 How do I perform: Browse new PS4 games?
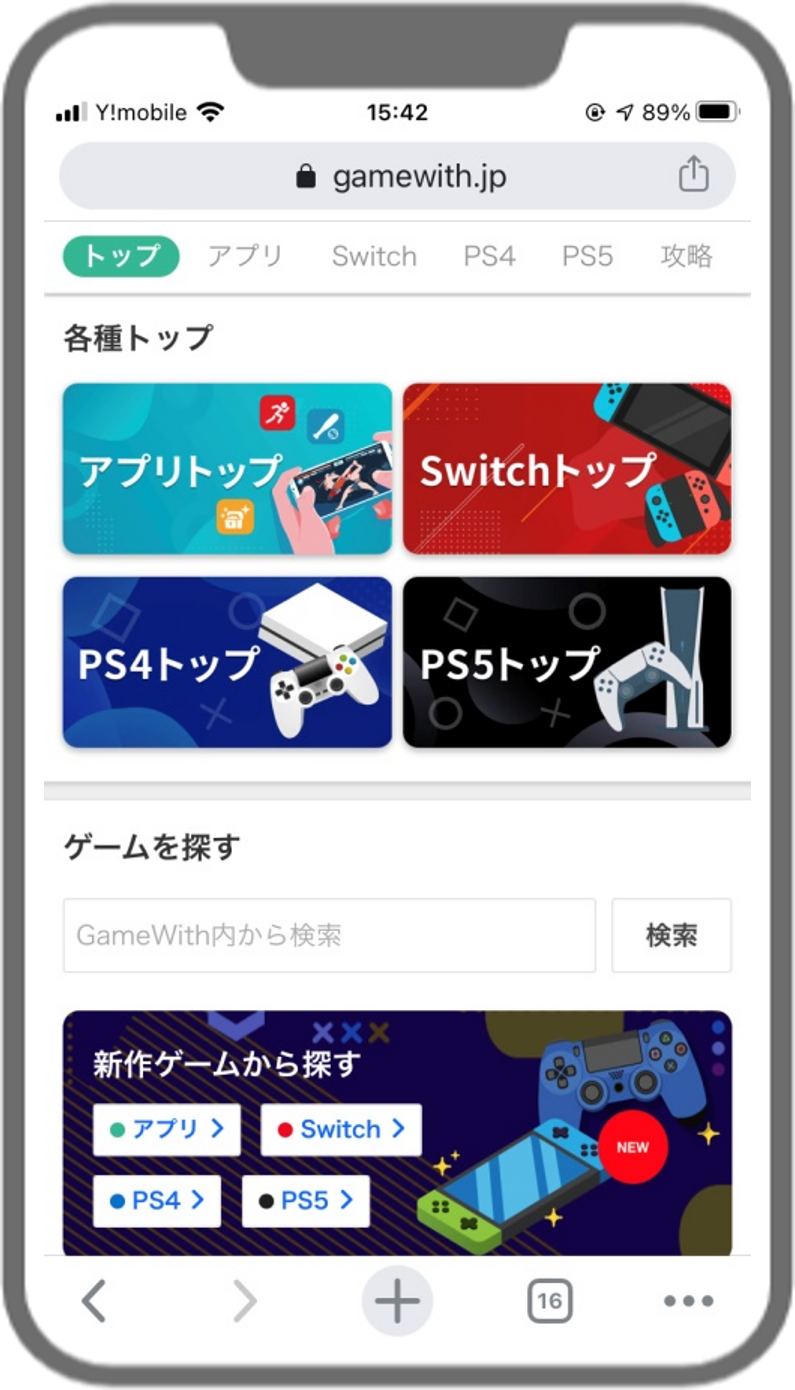[x=156, y=1201]
